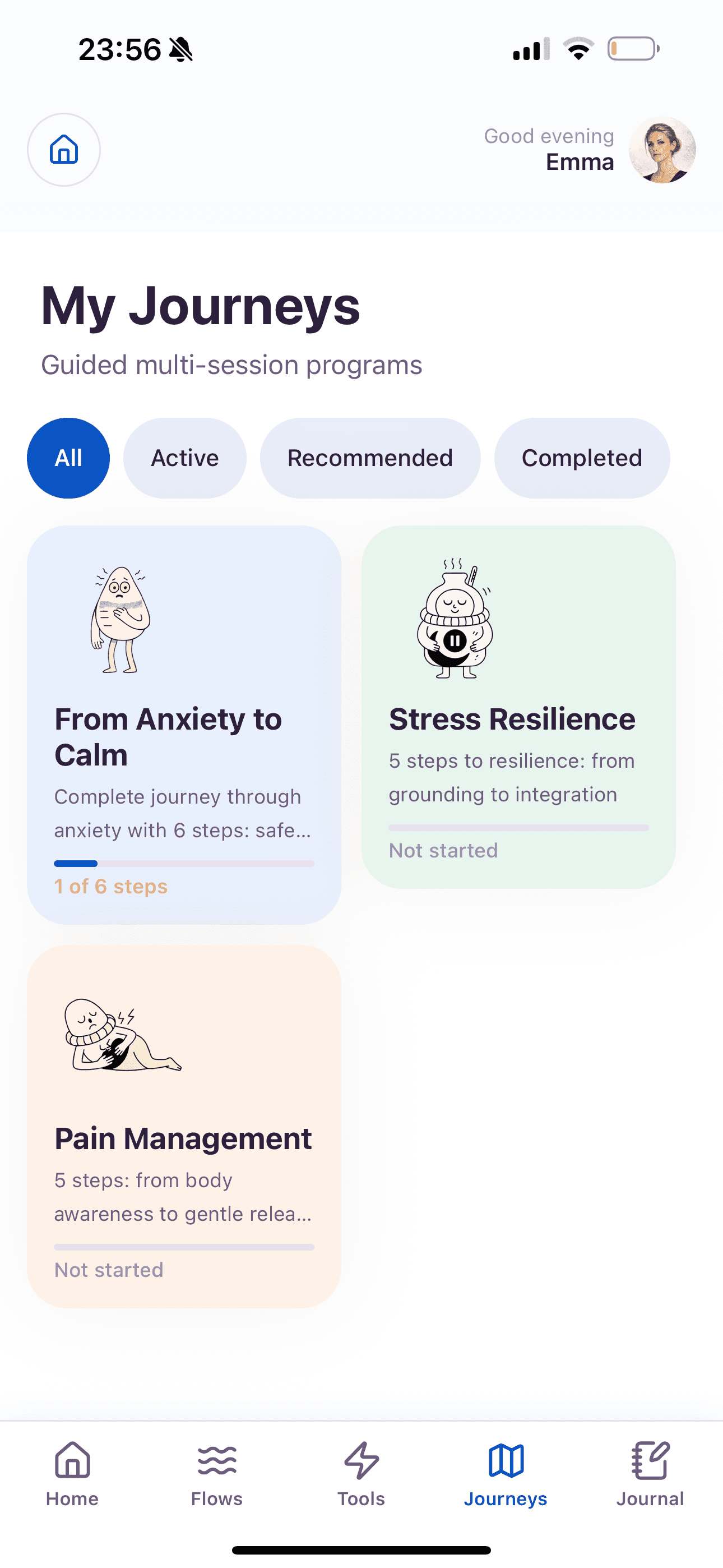This screenshot has height=1568, width=723.
Task: Filter by Completed journeys
Action: coord(582,458)
